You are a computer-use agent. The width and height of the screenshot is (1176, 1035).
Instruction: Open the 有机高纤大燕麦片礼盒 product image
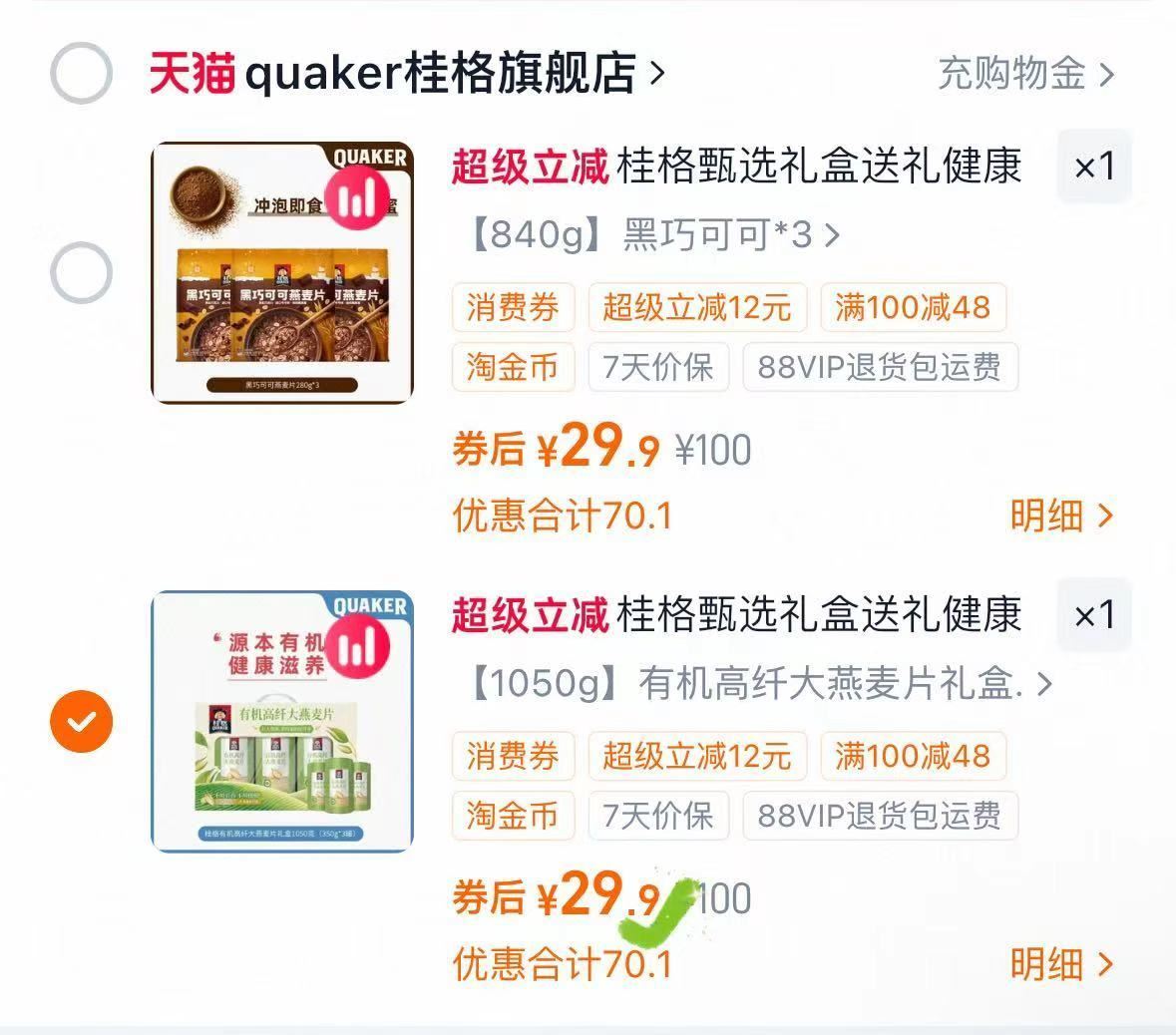pyautogui.click(x=282, y=721)
